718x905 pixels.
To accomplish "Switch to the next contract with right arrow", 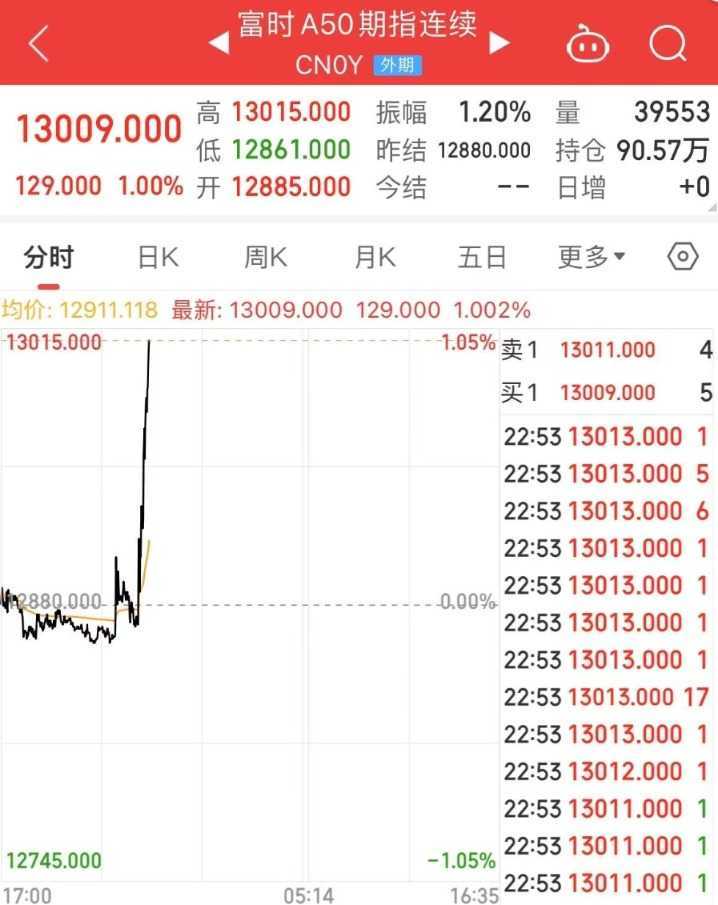I will tap(500, 43).
